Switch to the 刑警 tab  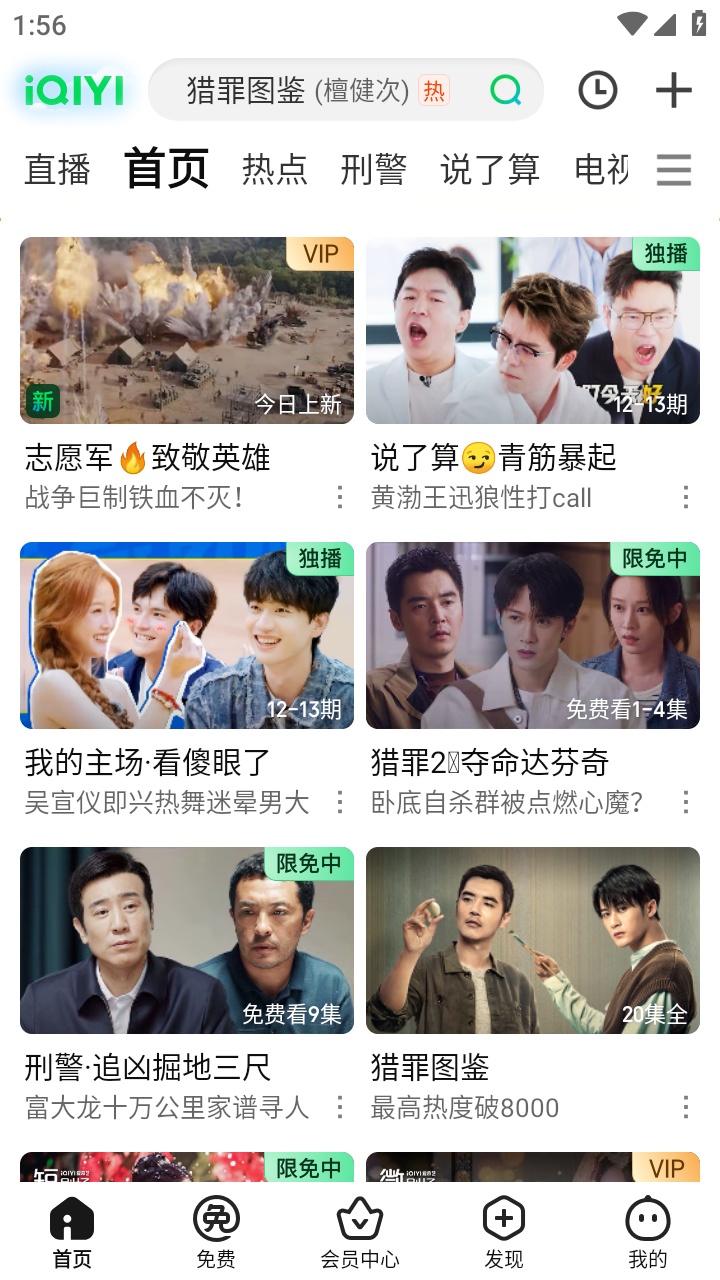point(373,170)
